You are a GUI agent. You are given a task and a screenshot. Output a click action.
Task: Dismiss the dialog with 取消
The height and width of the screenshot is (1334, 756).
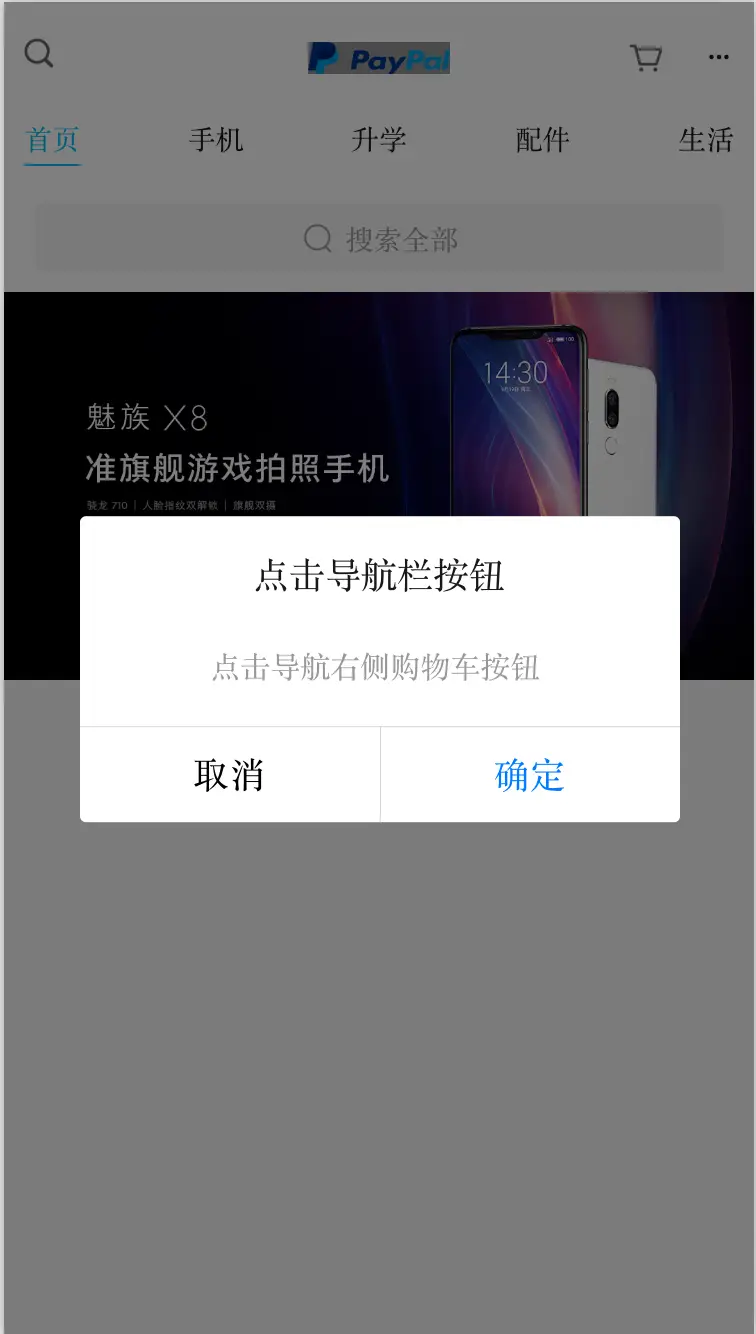(229, 775)
